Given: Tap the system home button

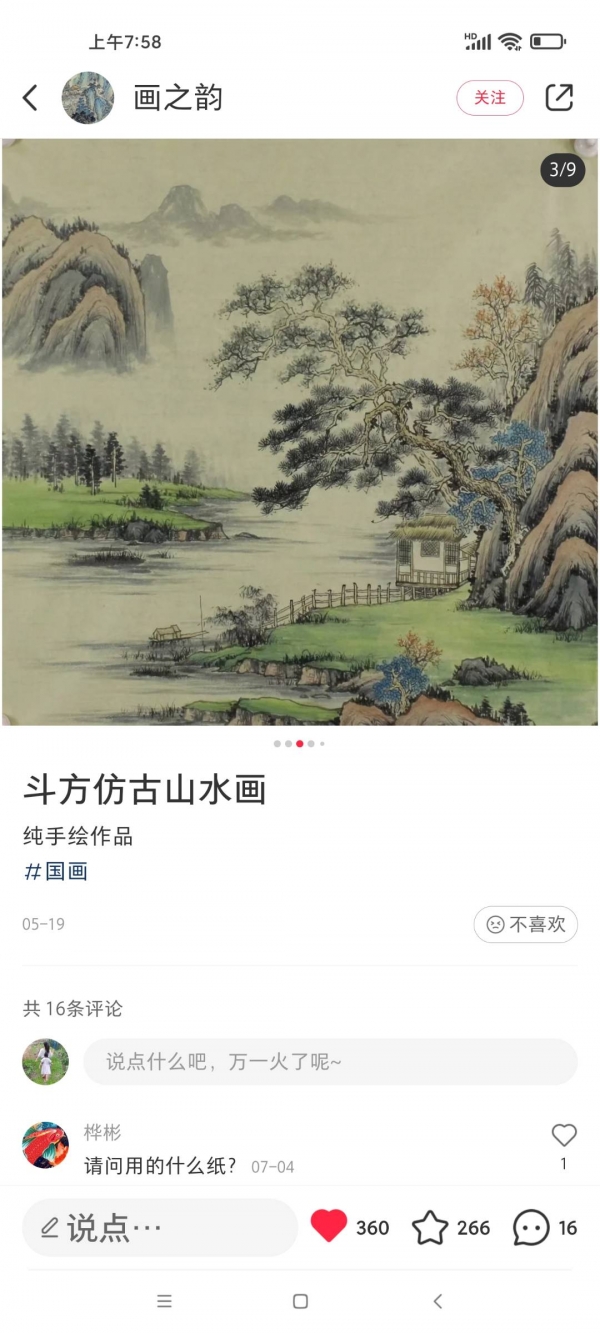Looking at the screenshot, I should point(300,1301).
